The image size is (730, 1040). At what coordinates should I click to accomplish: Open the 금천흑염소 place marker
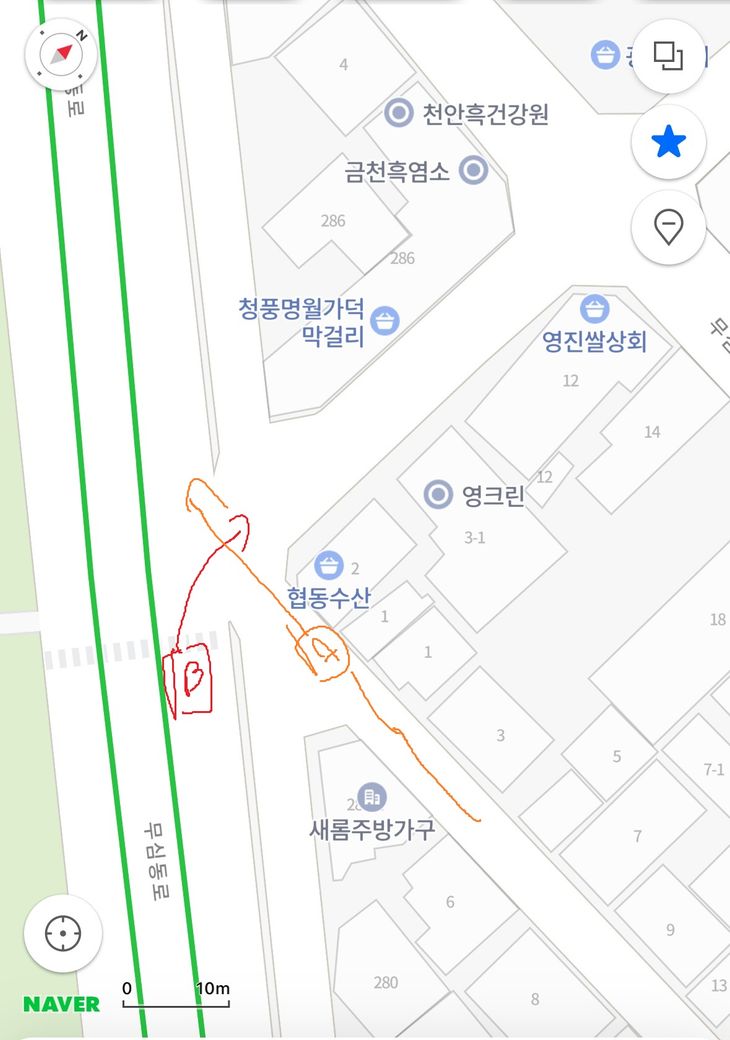coord(473,171)
